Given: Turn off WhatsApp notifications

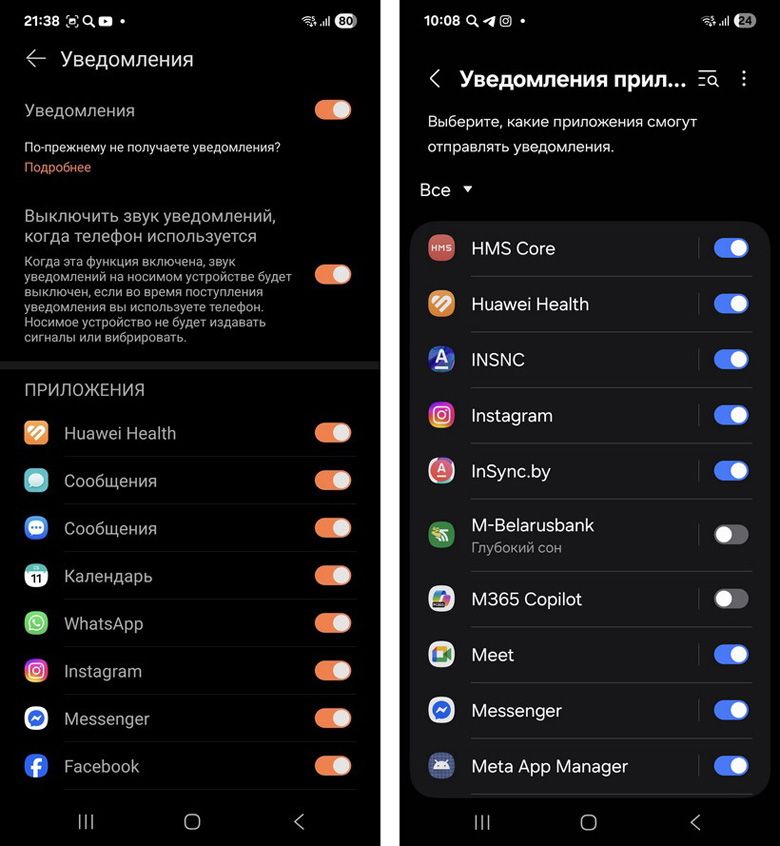Looking at the screenshot, I should (333, 623).
